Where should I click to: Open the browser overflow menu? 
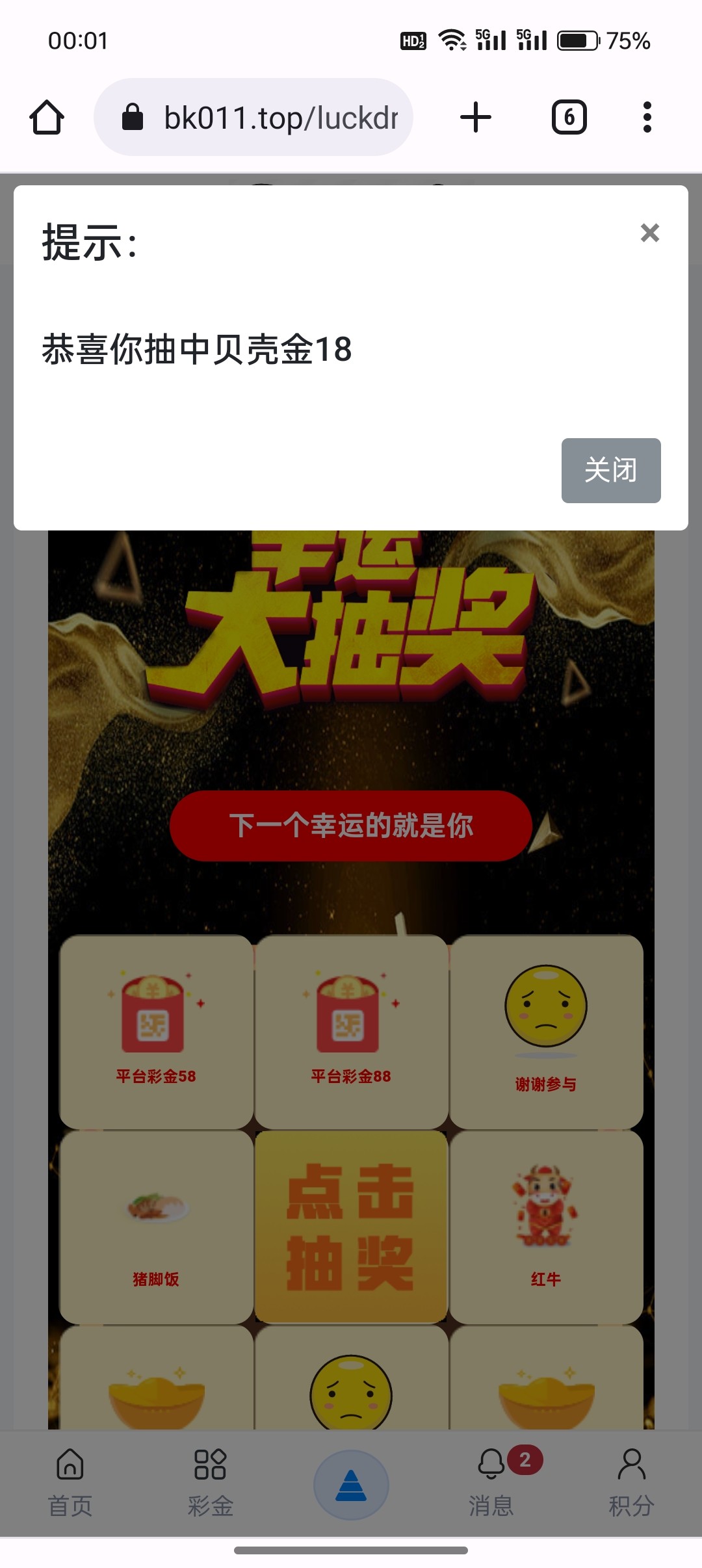point(646,118)
